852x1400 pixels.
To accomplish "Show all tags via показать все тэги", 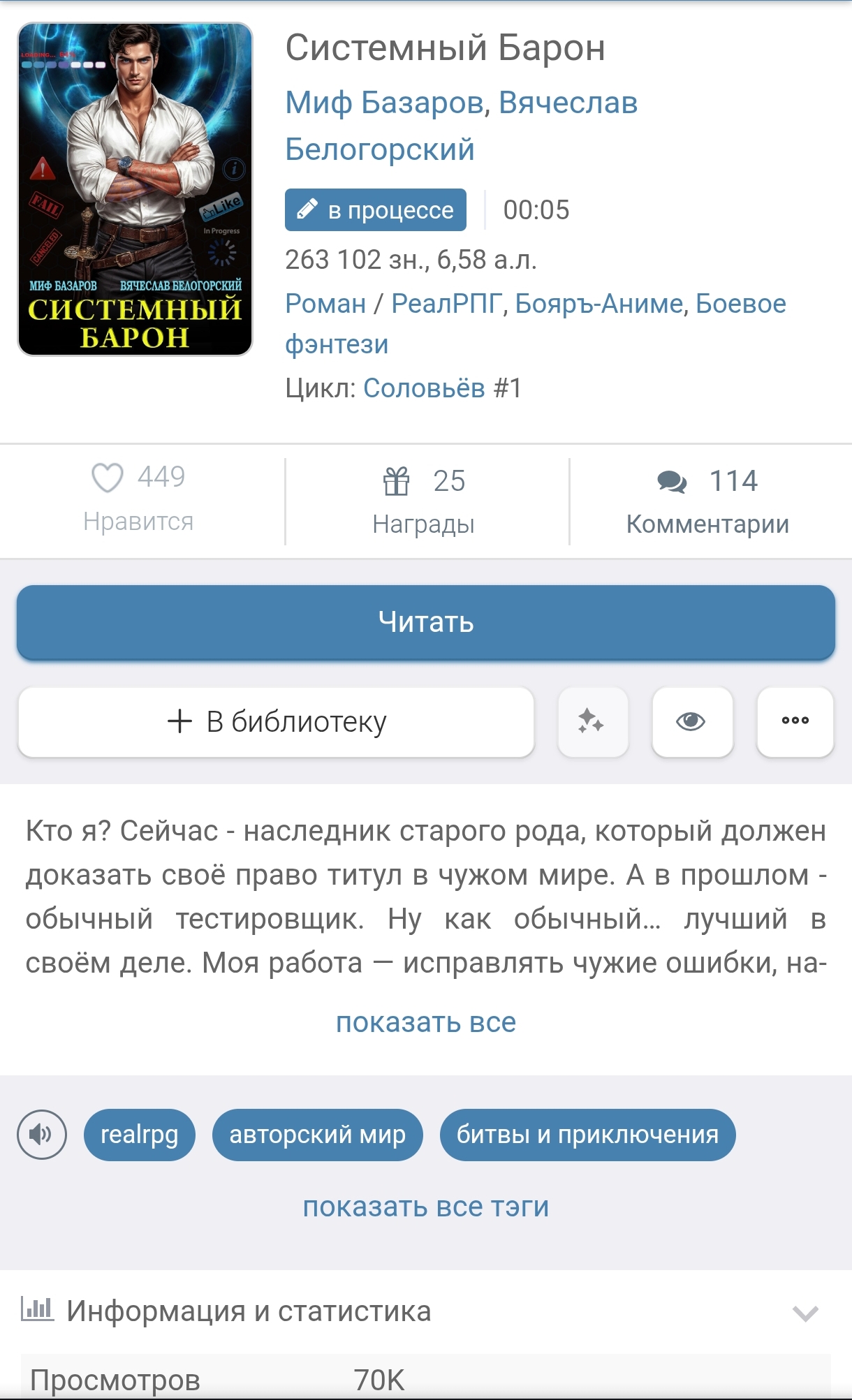I will (426, 1207).
